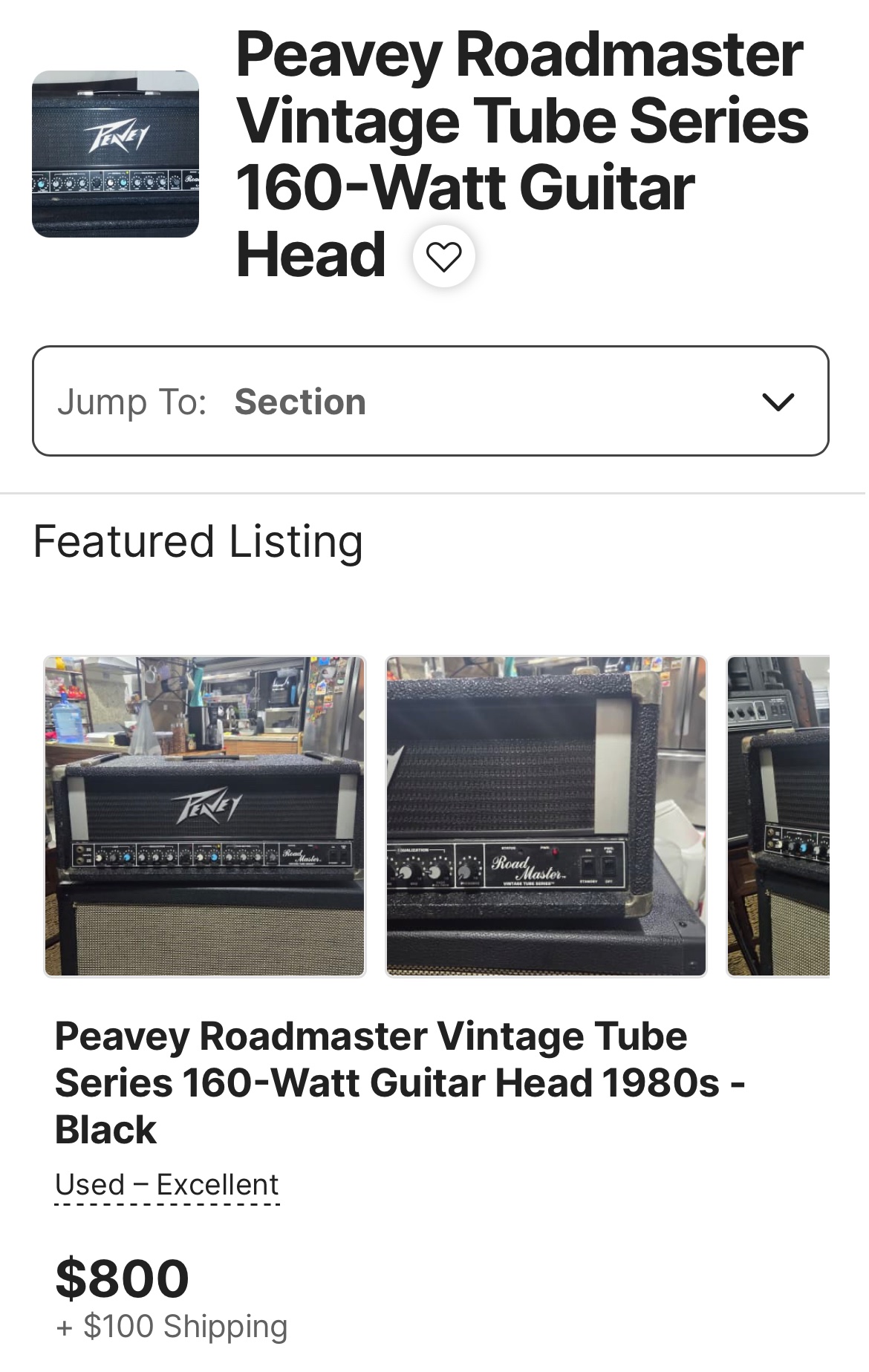This screenshot has width=869, height=1372.
Task: View the second photo showing Road Master panel
Action: point(546,815)
